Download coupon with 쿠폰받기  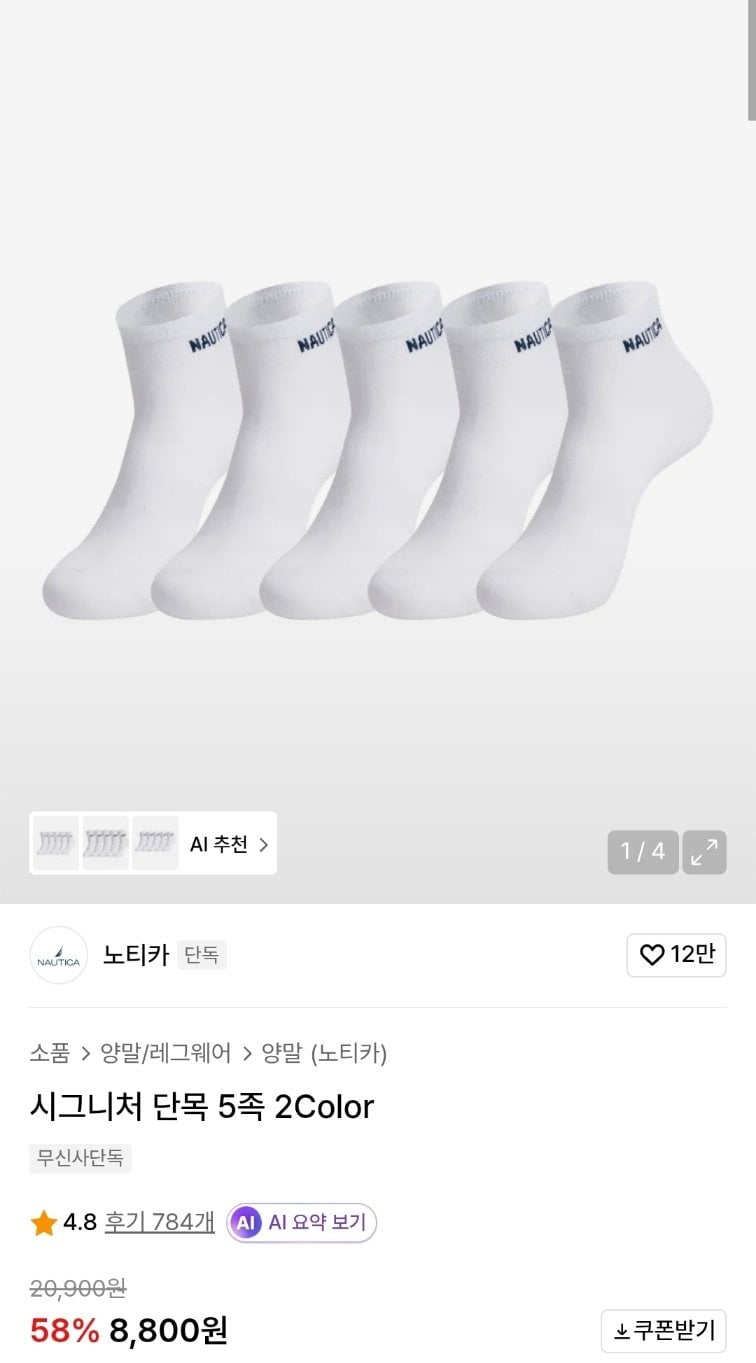664,1331
